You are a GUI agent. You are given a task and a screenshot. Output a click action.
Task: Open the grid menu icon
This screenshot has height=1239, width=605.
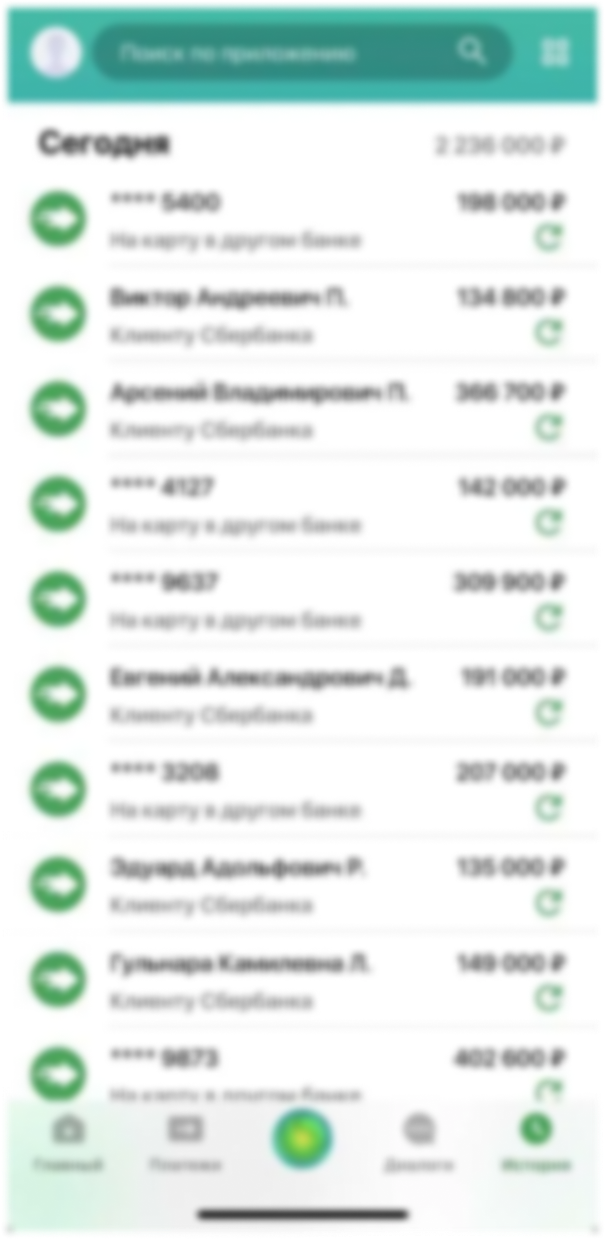click(555, 53)
